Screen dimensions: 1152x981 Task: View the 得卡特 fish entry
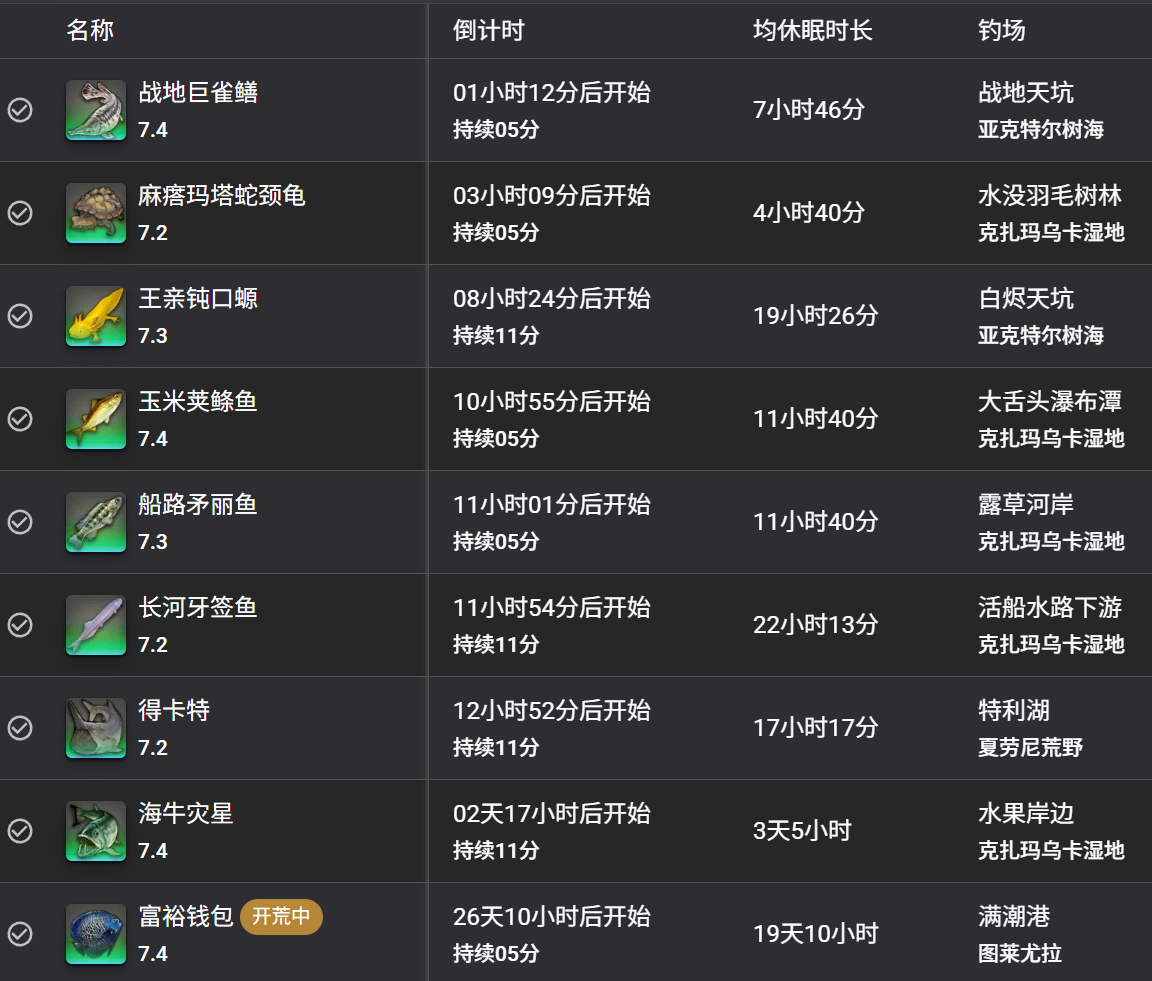point(174,711)
